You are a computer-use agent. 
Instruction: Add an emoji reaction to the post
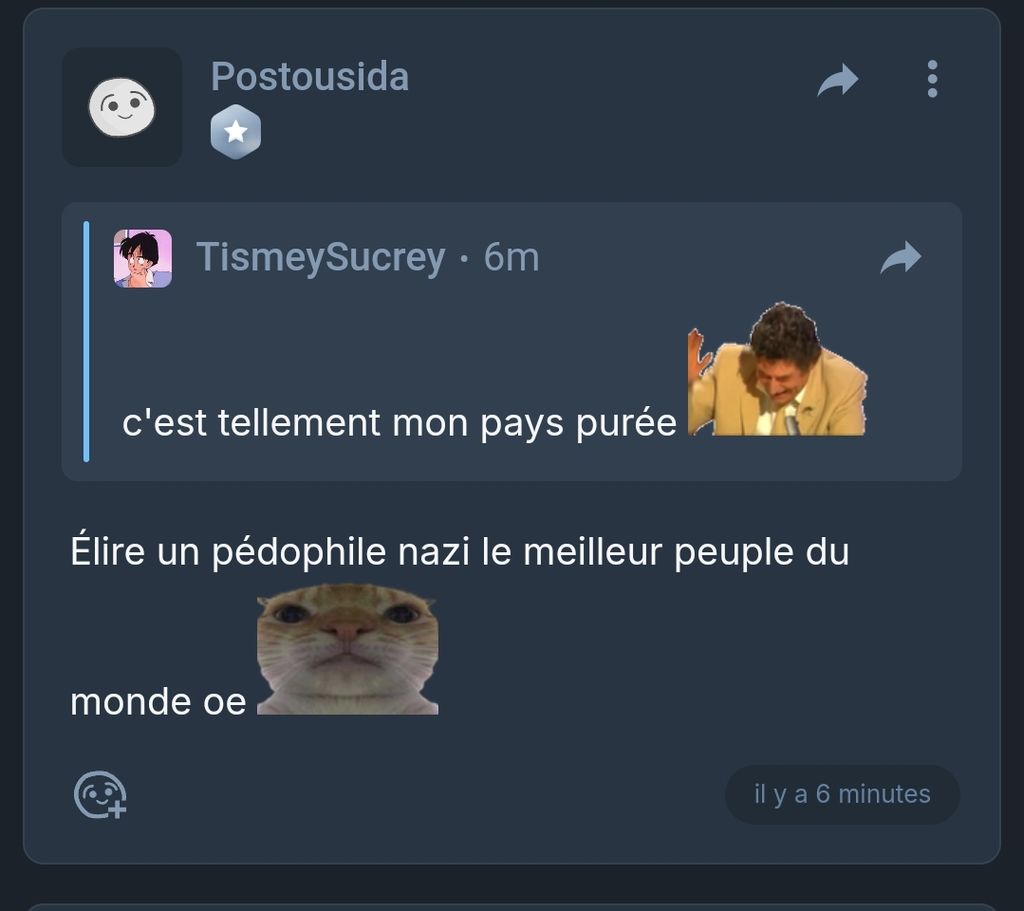100,795
